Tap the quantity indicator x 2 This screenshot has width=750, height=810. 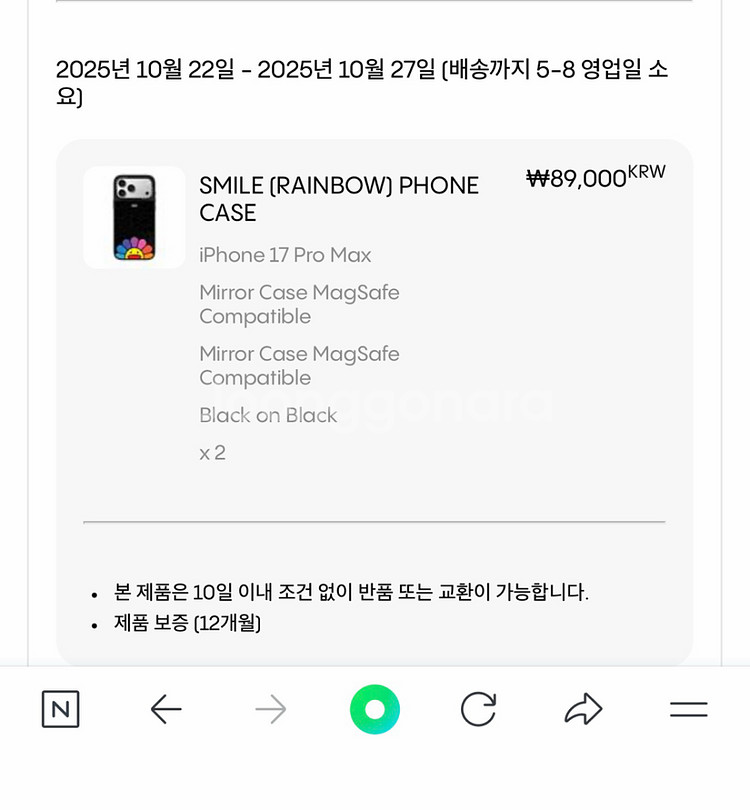point(212,452)
